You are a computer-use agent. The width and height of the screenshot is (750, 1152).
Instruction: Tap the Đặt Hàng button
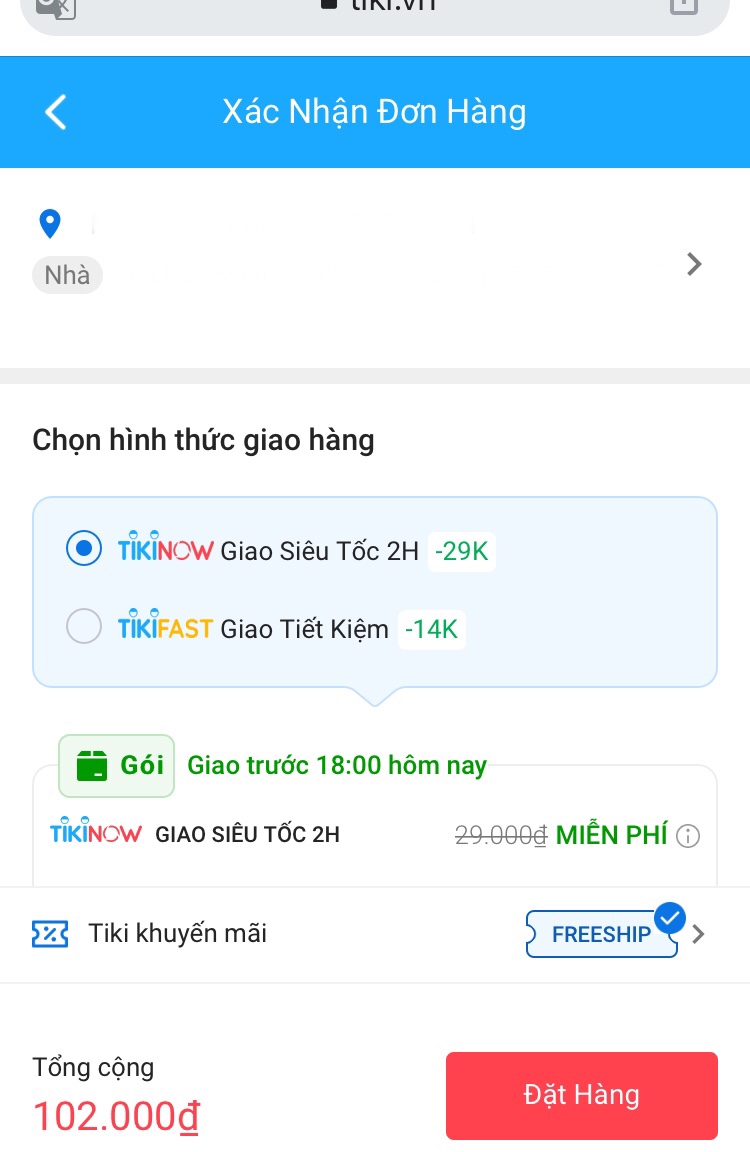(x=581, y=1095)
